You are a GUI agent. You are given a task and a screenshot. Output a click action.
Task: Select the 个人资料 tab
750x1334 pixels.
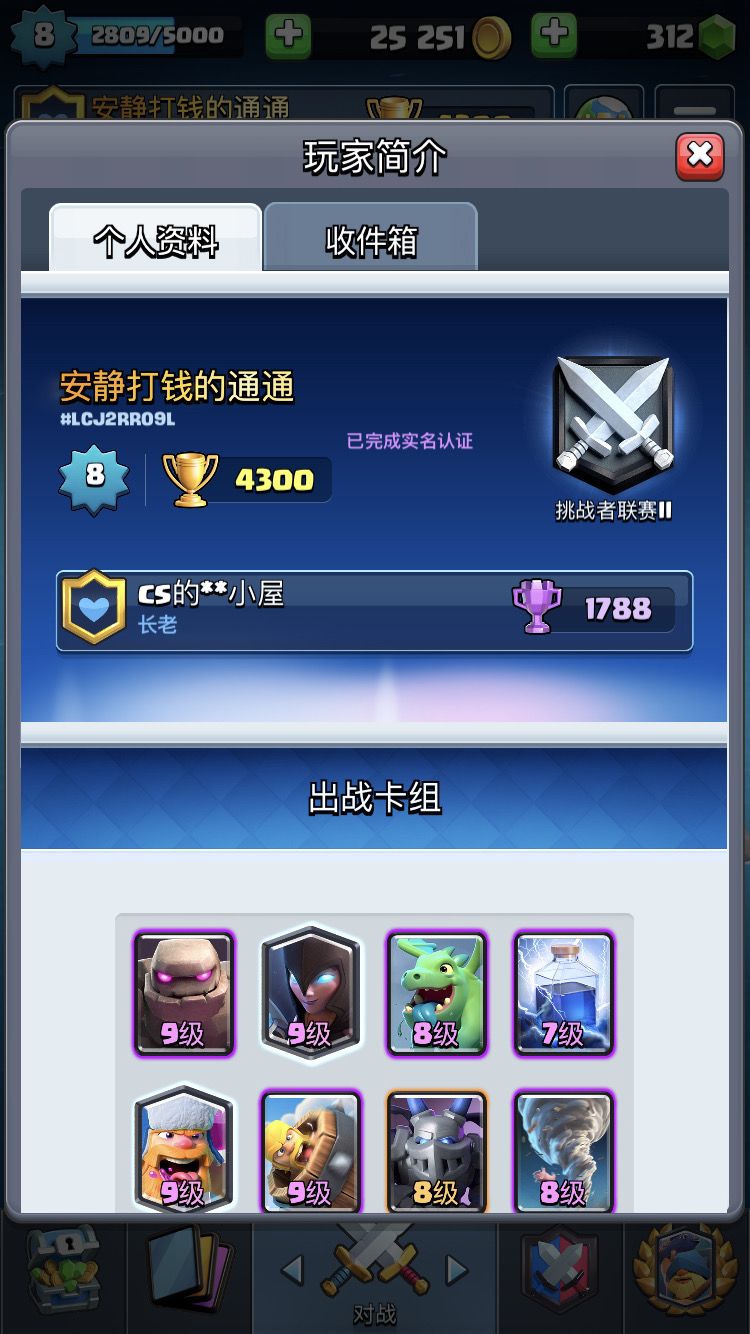(x=156, y=239)
